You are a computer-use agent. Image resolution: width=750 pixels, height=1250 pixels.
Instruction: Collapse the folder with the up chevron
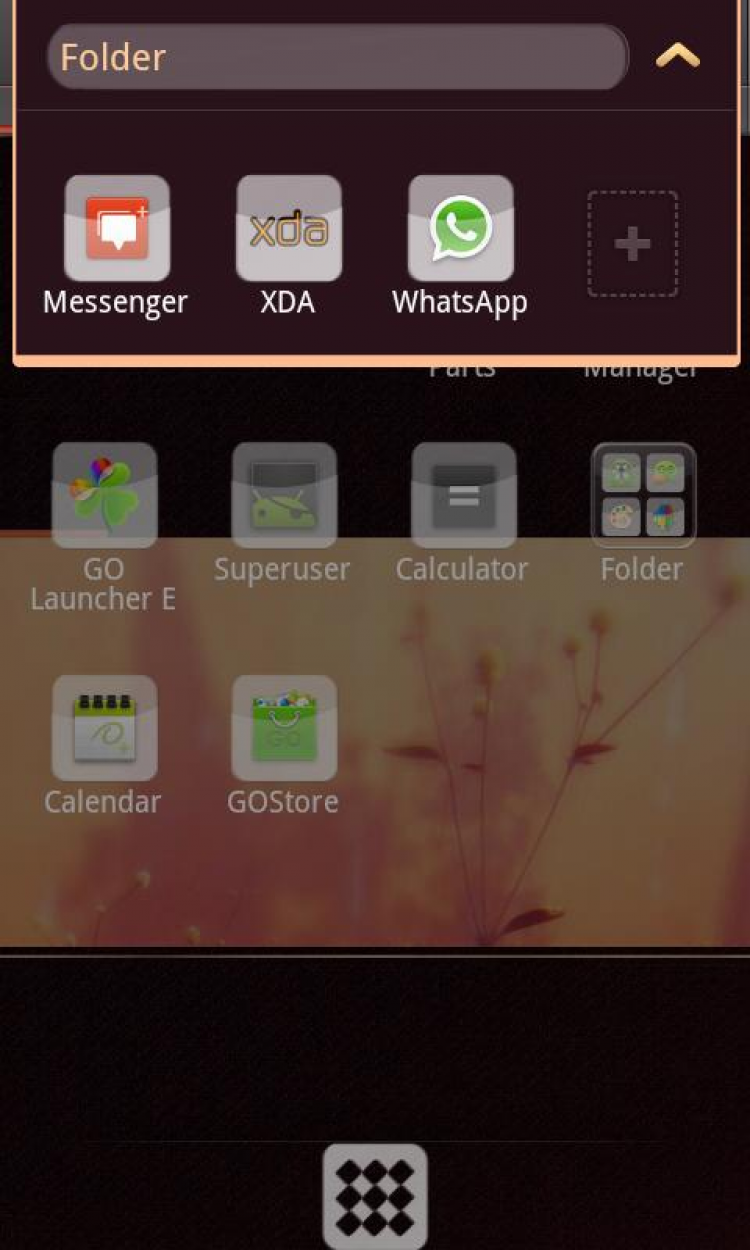[x=678, y=57]
